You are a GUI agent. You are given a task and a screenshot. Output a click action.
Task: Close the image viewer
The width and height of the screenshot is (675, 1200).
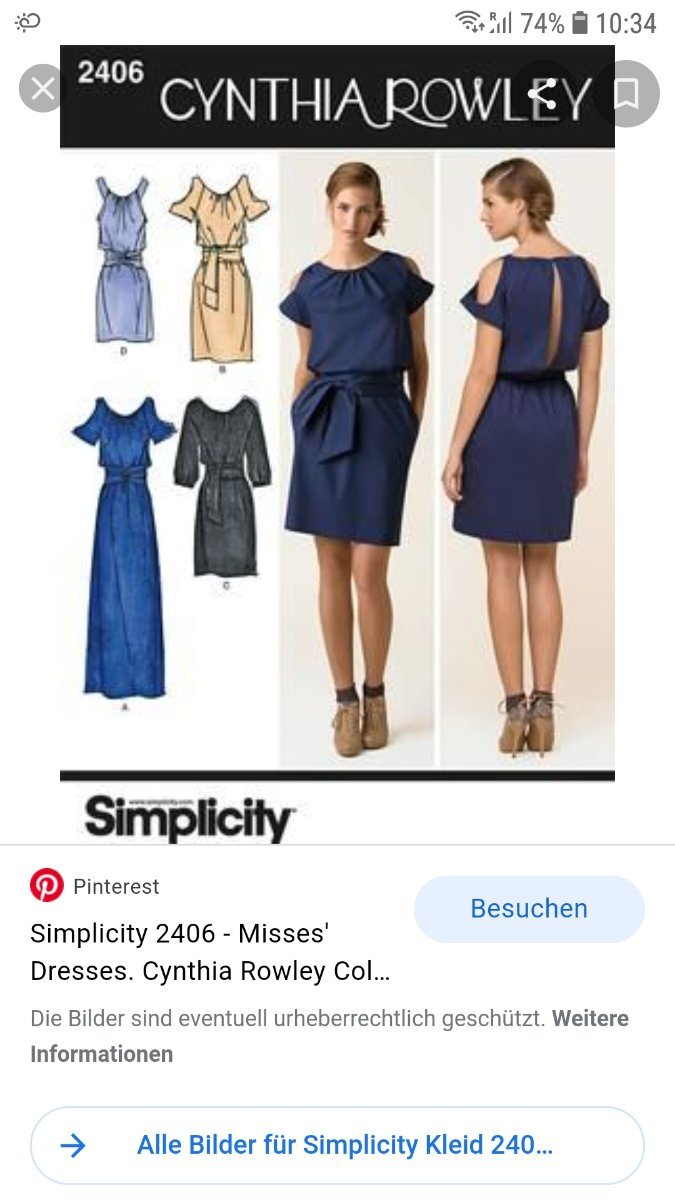click(x=43, y=88)
